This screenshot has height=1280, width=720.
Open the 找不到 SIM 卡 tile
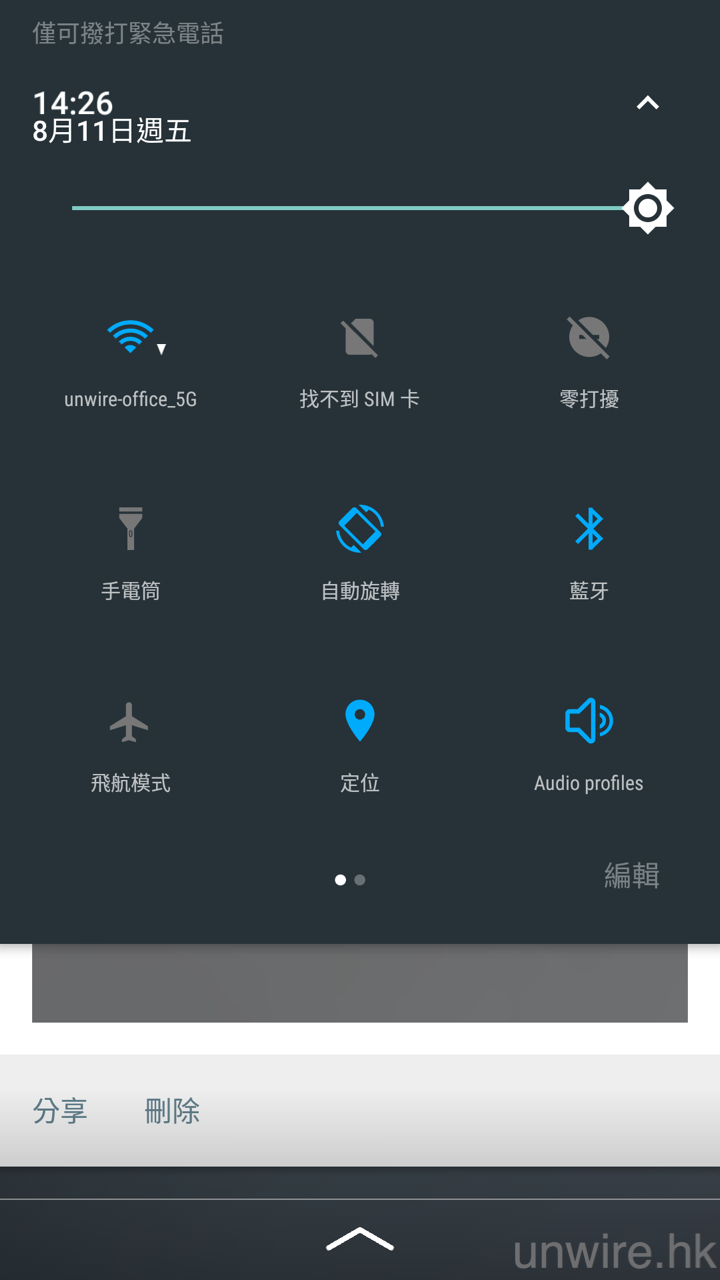coord(359,338)
